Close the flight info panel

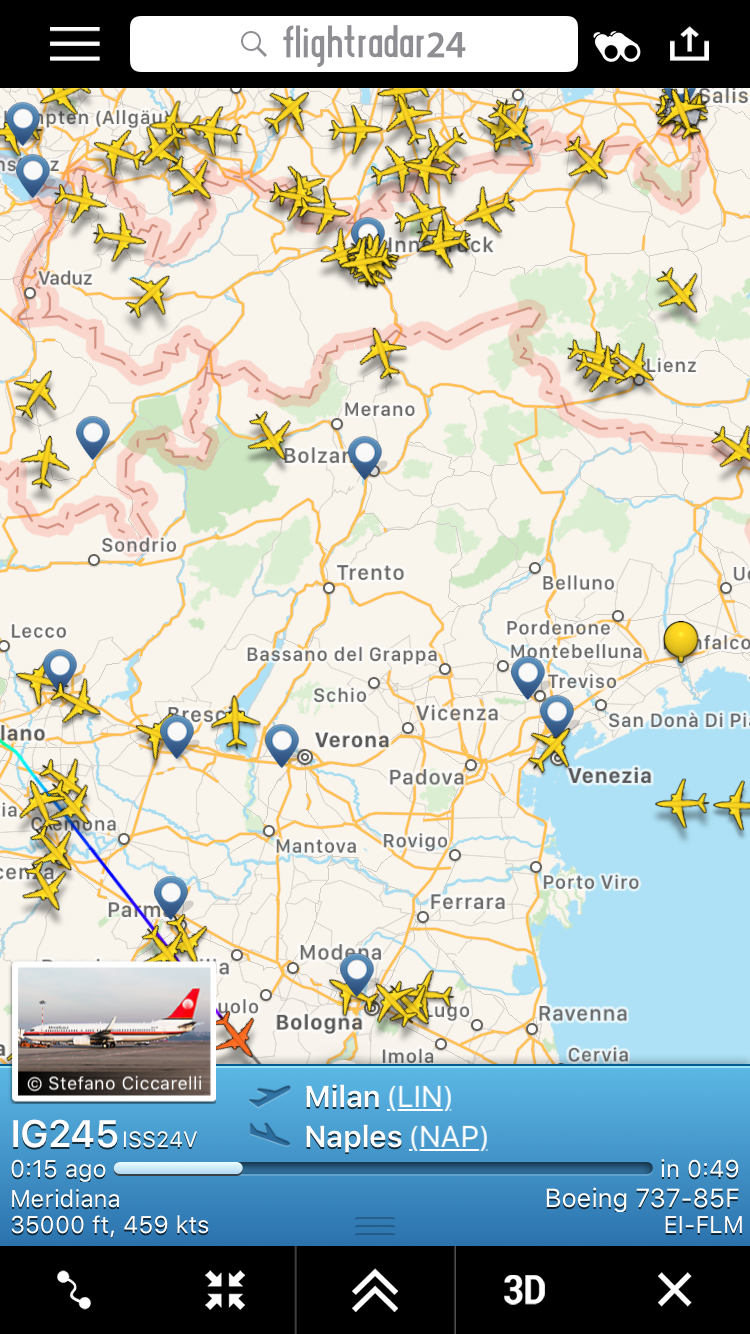pos(674,1290)
